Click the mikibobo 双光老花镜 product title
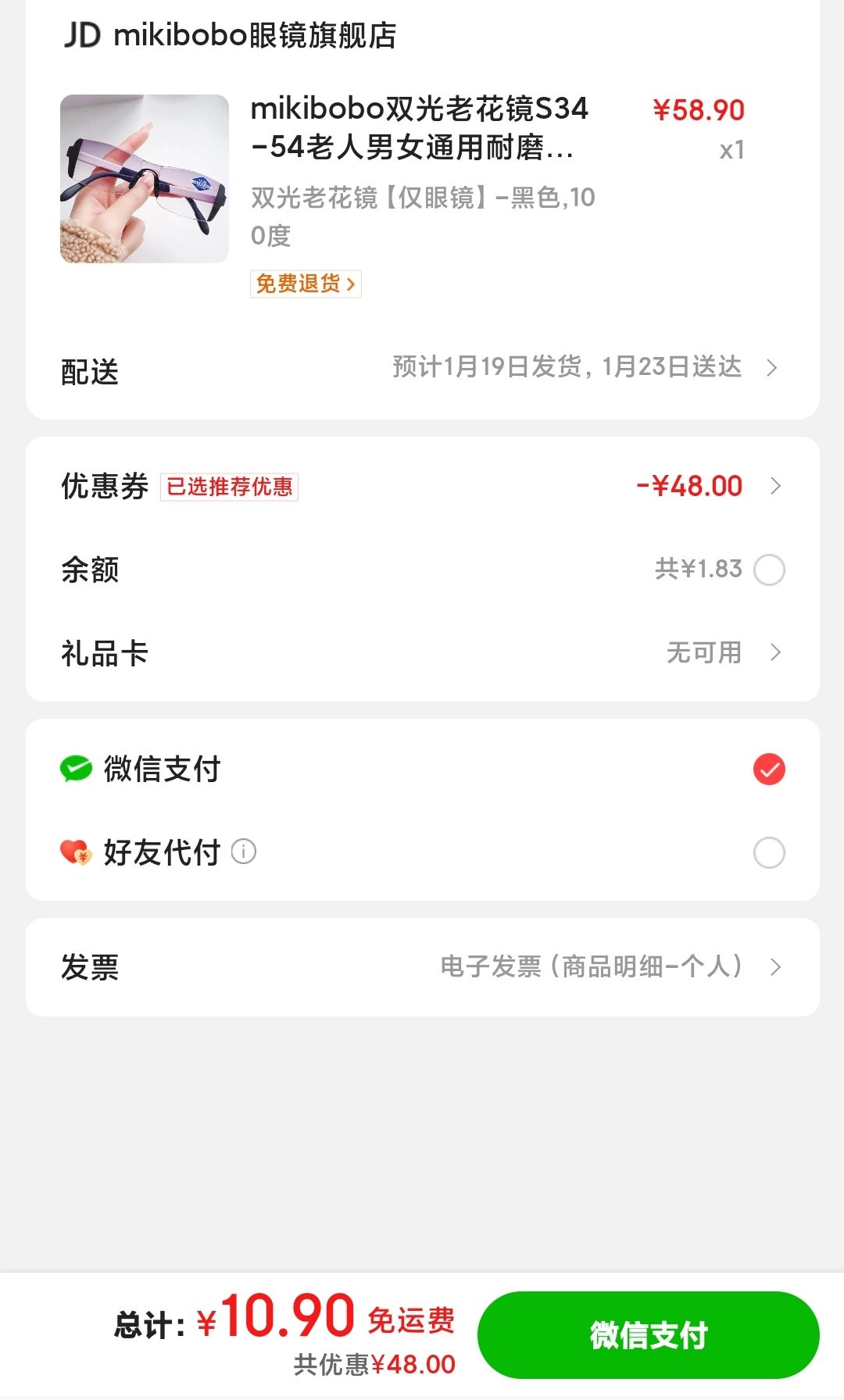This screenshot has height=1400, width=844. click(x=414, y=129)
